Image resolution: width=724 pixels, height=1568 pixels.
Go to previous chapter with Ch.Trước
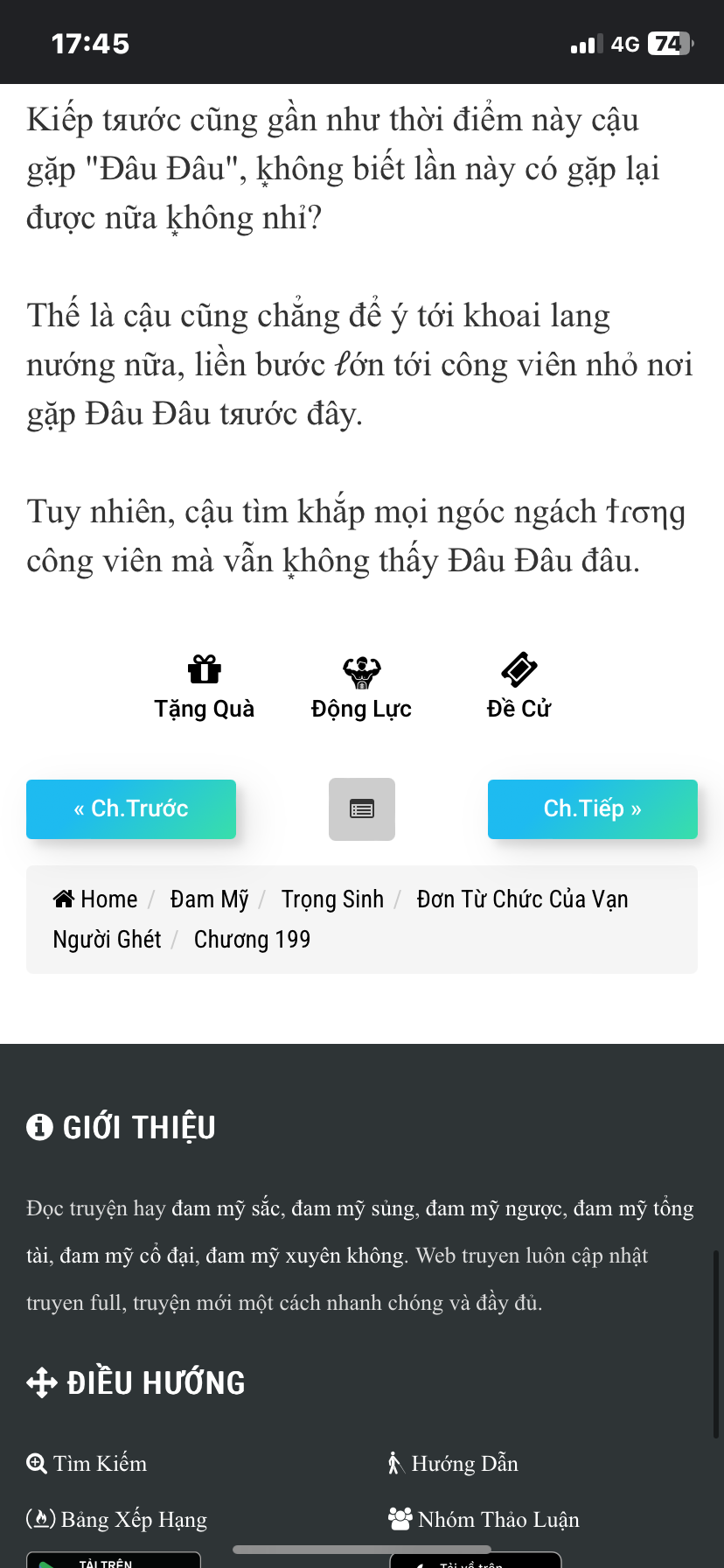131,809
